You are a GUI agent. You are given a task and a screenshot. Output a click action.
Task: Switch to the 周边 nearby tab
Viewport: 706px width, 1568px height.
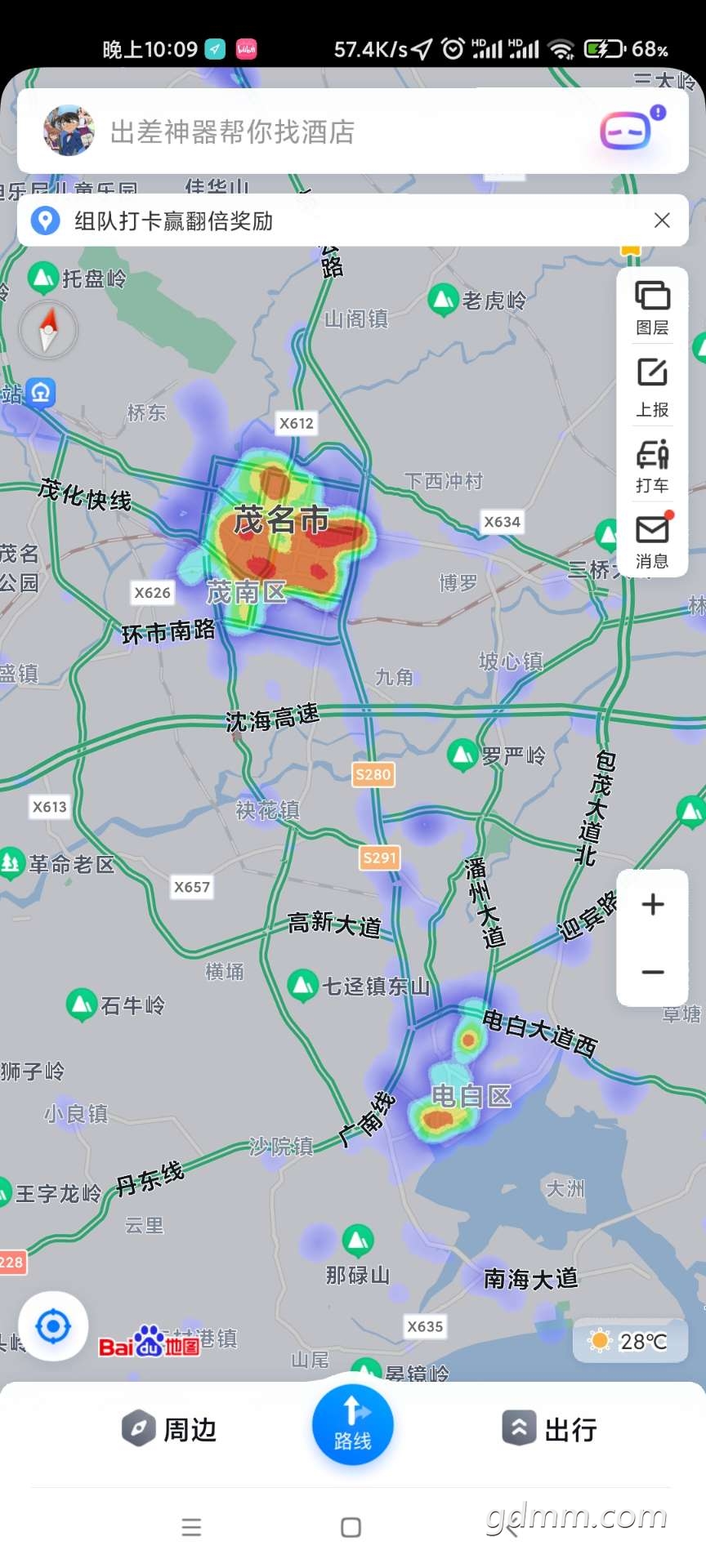click(170, 1429)
